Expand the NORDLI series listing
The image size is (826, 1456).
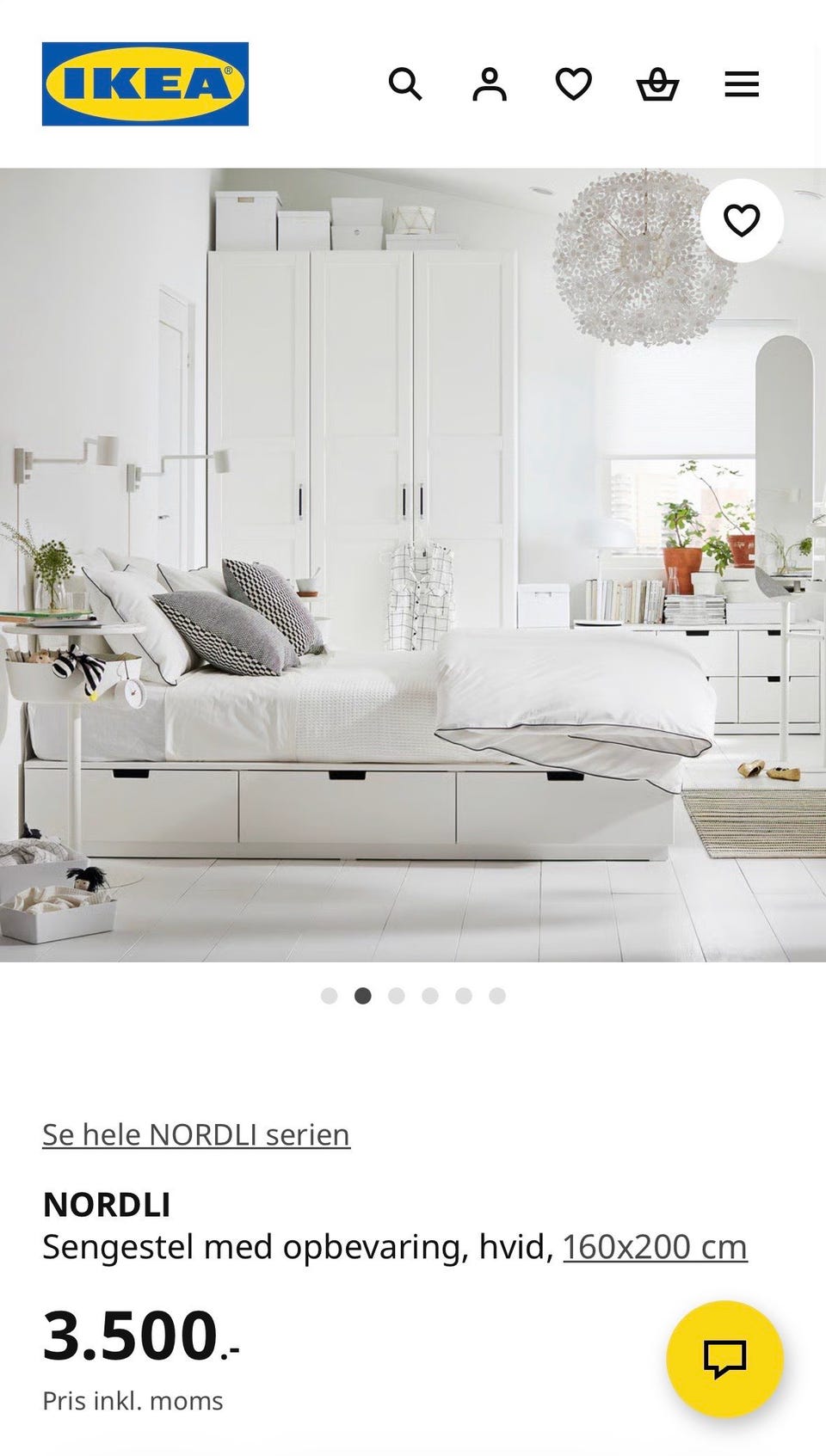[196, 1133]
